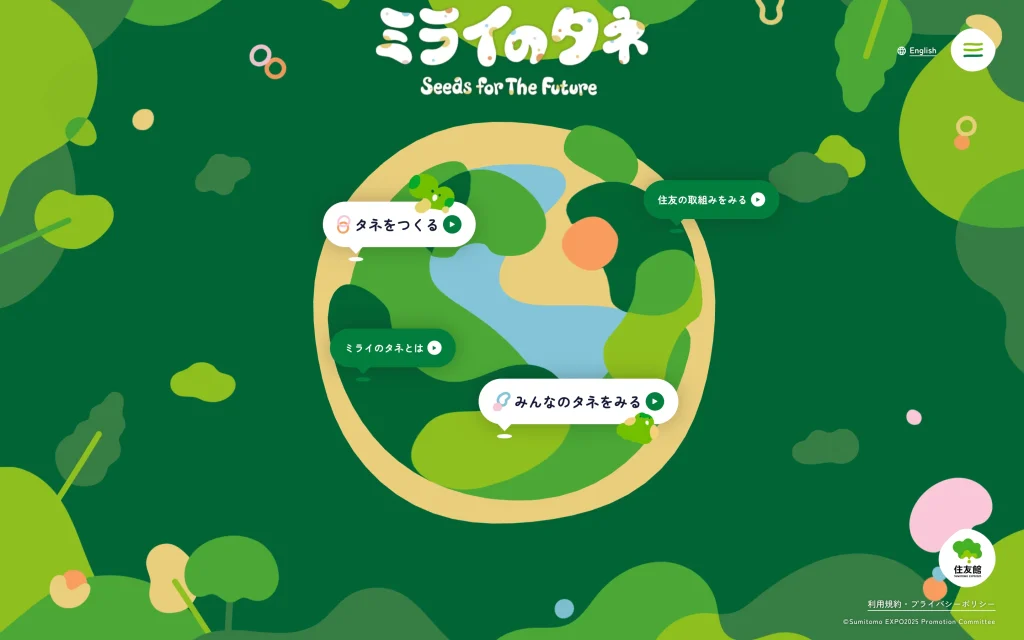Open the hamburger menu
The height and width of the screenshot is (640, 1024).
click(x=972, y=49)
